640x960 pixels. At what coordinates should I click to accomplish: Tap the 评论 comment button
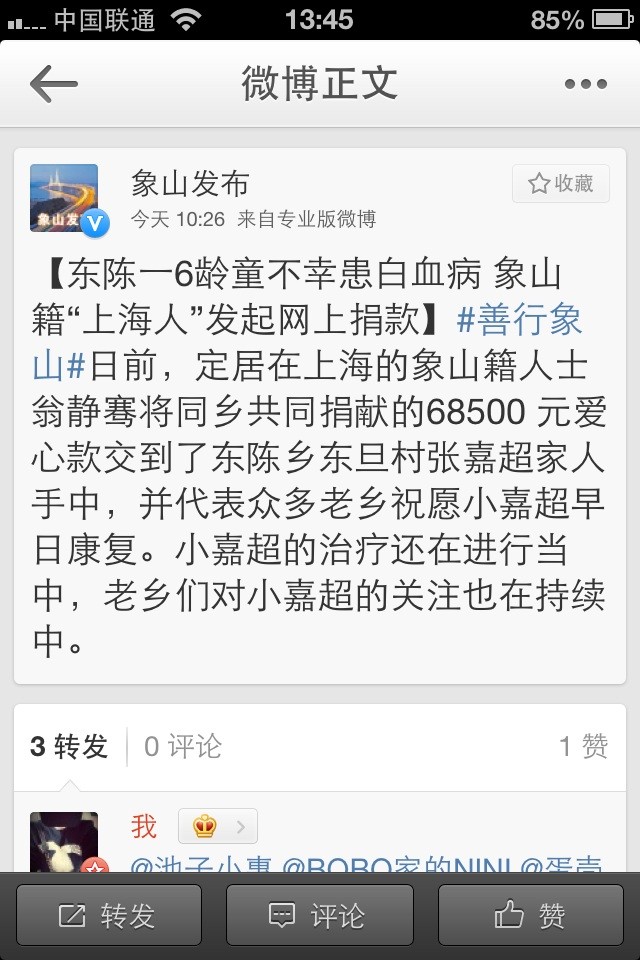point(319,915)
